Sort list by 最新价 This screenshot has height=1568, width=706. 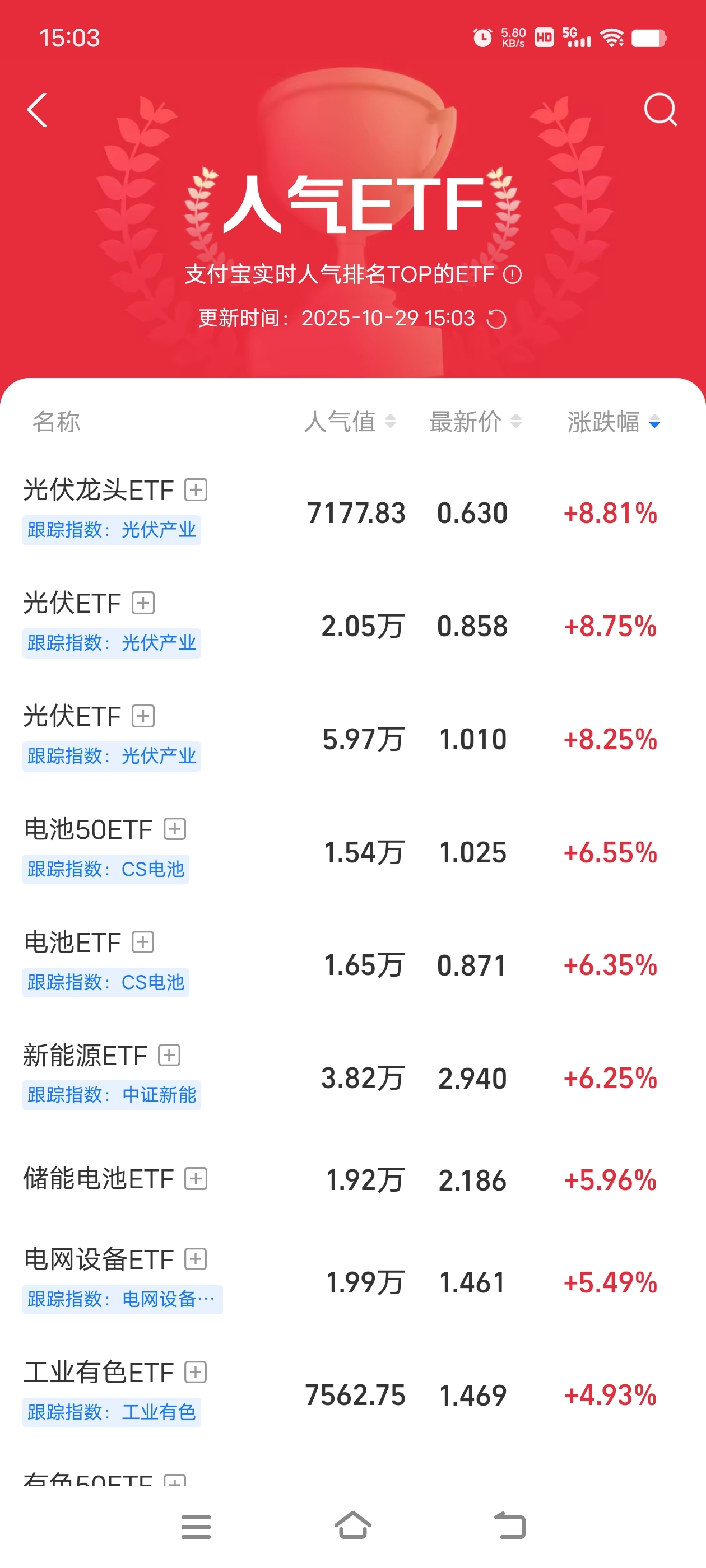tap(475, 421)
